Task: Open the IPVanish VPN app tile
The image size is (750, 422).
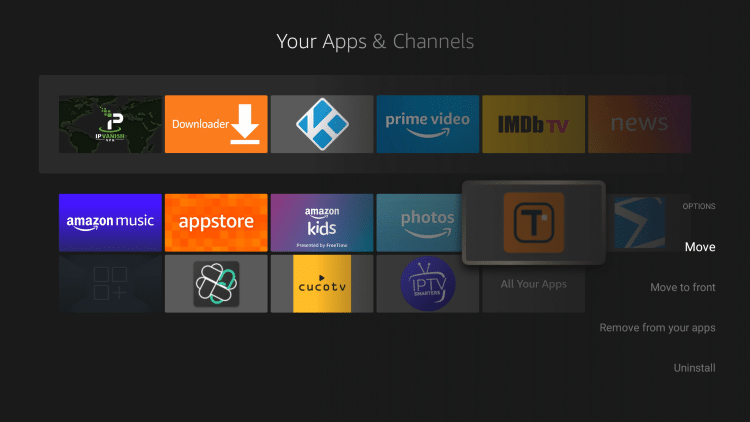Action: click(x=110, y=124)
